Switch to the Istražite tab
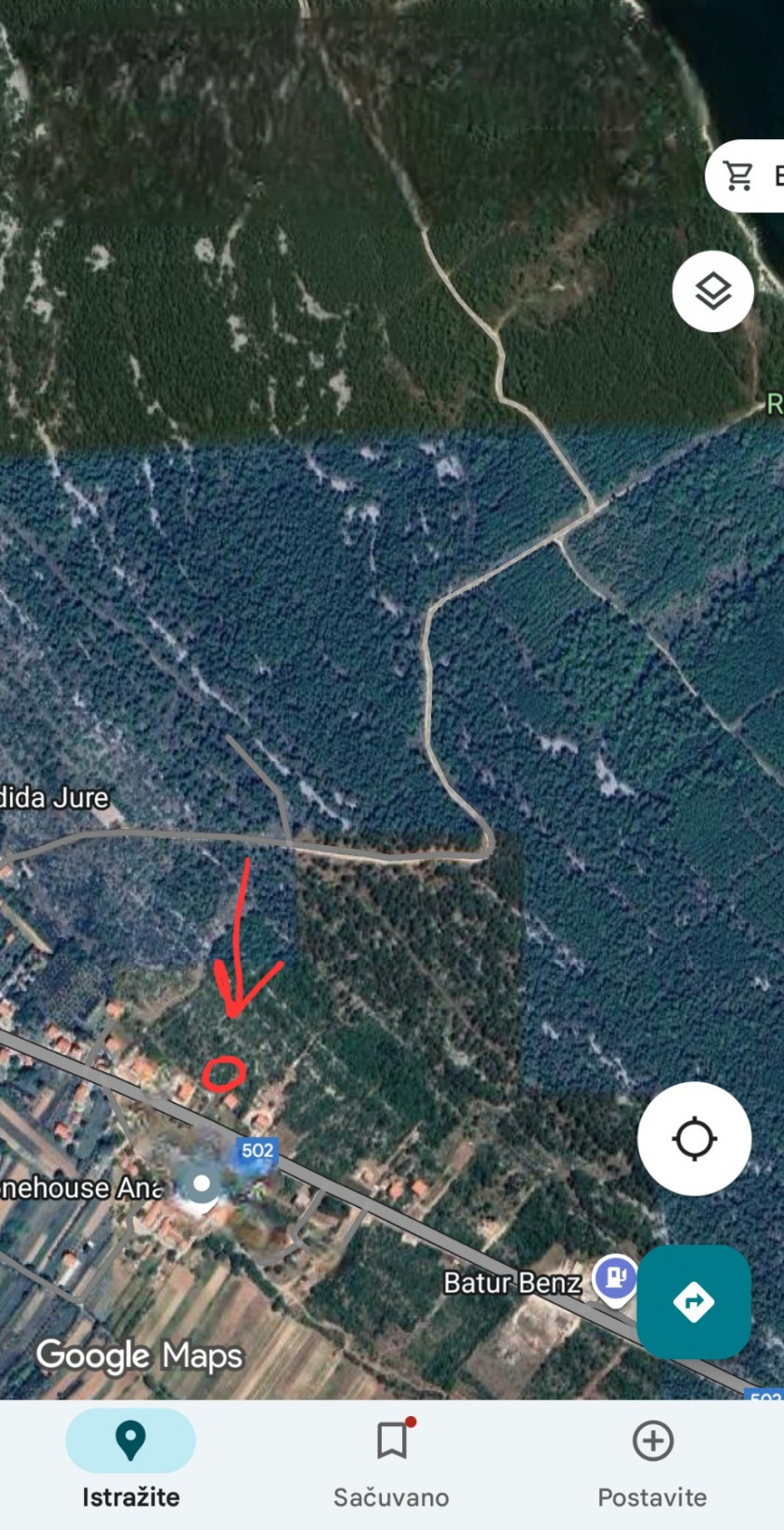The image size is (784, 1530). click(x=131, y=1460)
